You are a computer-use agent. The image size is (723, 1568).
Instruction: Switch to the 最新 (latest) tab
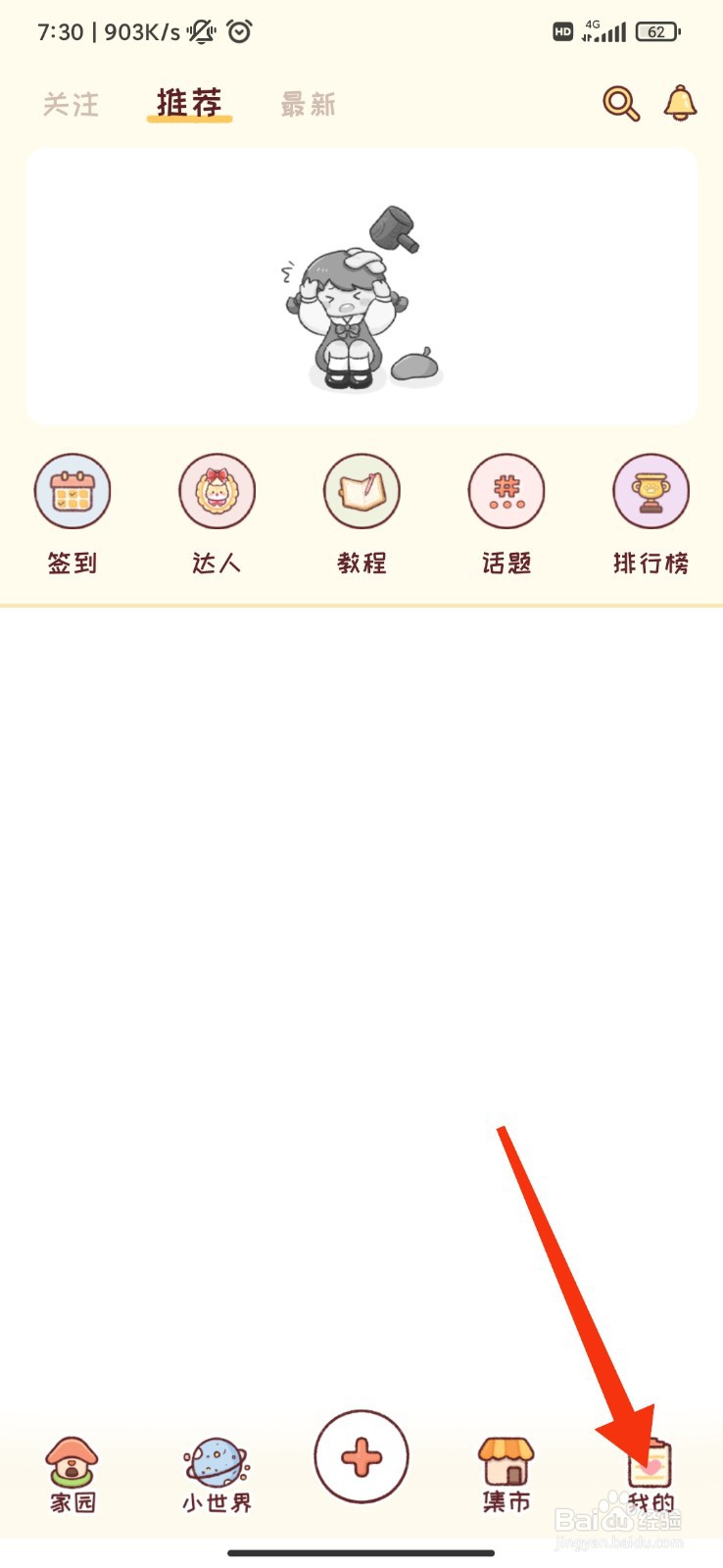pos(306,104)
